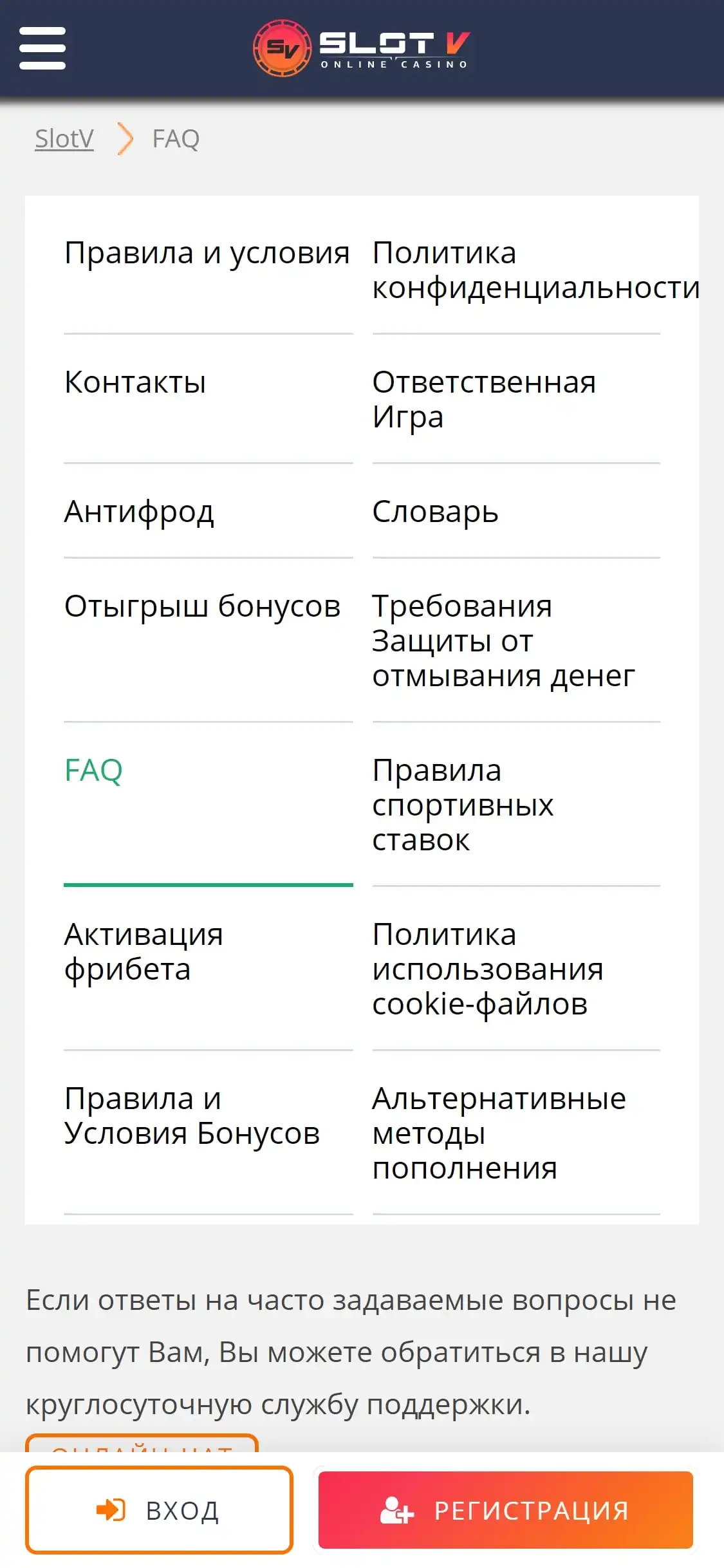The image size is (724, 1568).
Task: Open Правила спортивных ставок page
Action: pos(463,805)
